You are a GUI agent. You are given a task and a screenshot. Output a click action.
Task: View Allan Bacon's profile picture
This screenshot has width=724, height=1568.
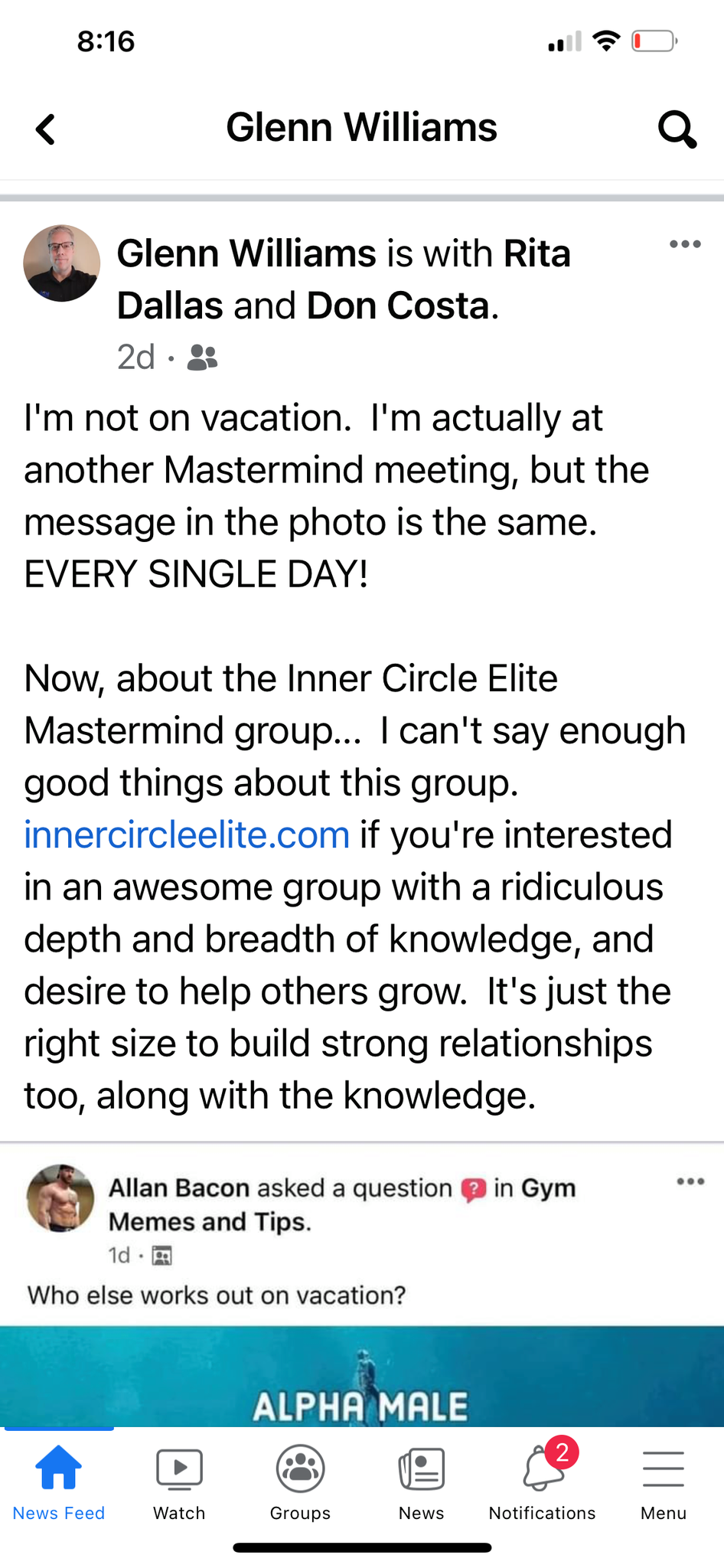coord(60,1198)
